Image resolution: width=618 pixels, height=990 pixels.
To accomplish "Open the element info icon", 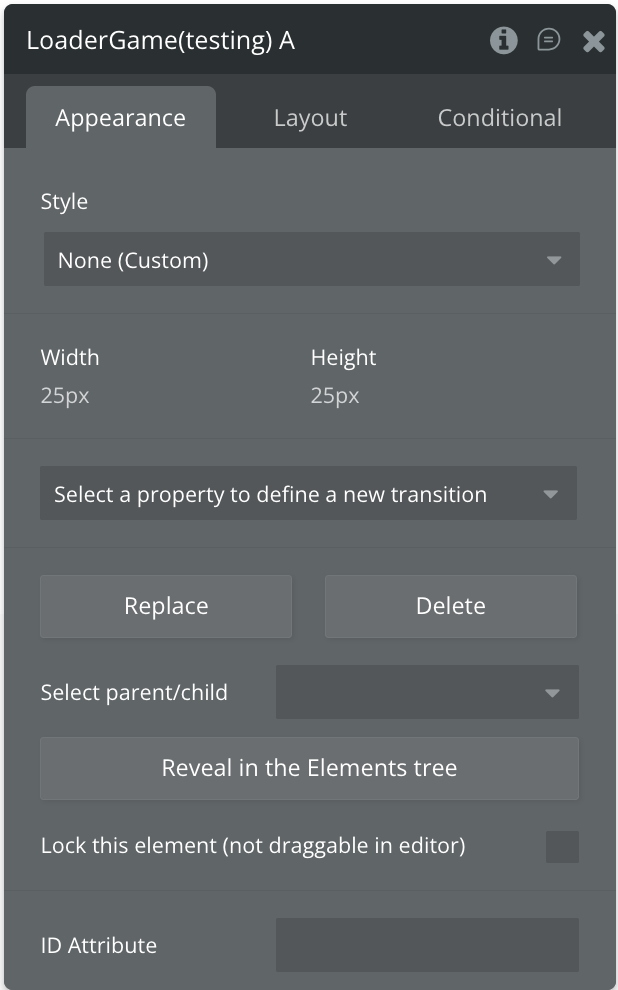I will coord(503,41).
